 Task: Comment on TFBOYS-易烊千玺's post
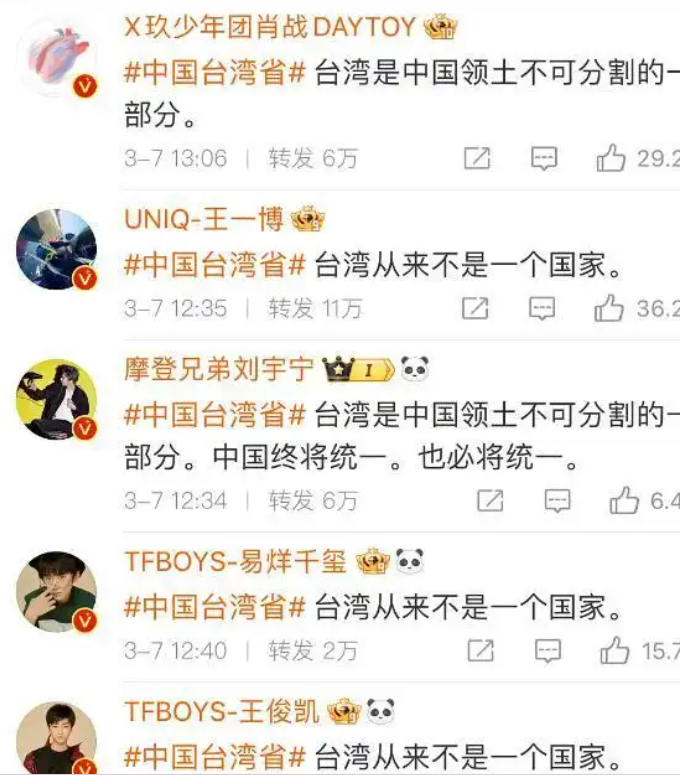[547, 651]
